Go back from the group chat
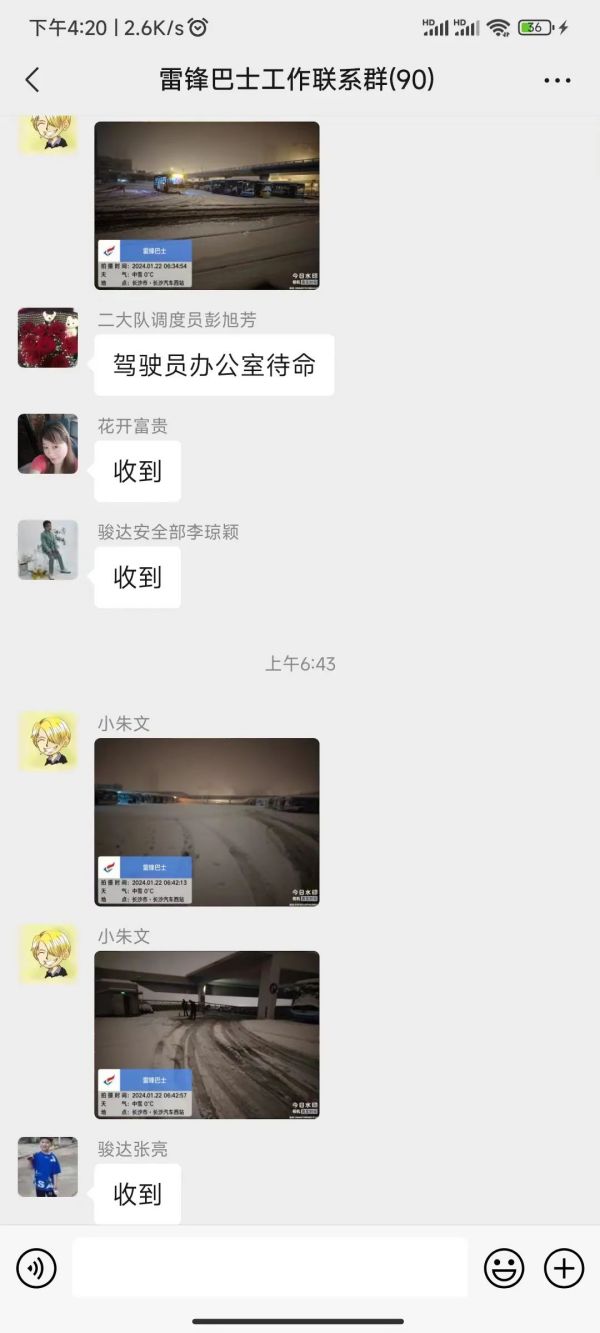This screenshot has height=1333, width=600. (x=33, y=80)
